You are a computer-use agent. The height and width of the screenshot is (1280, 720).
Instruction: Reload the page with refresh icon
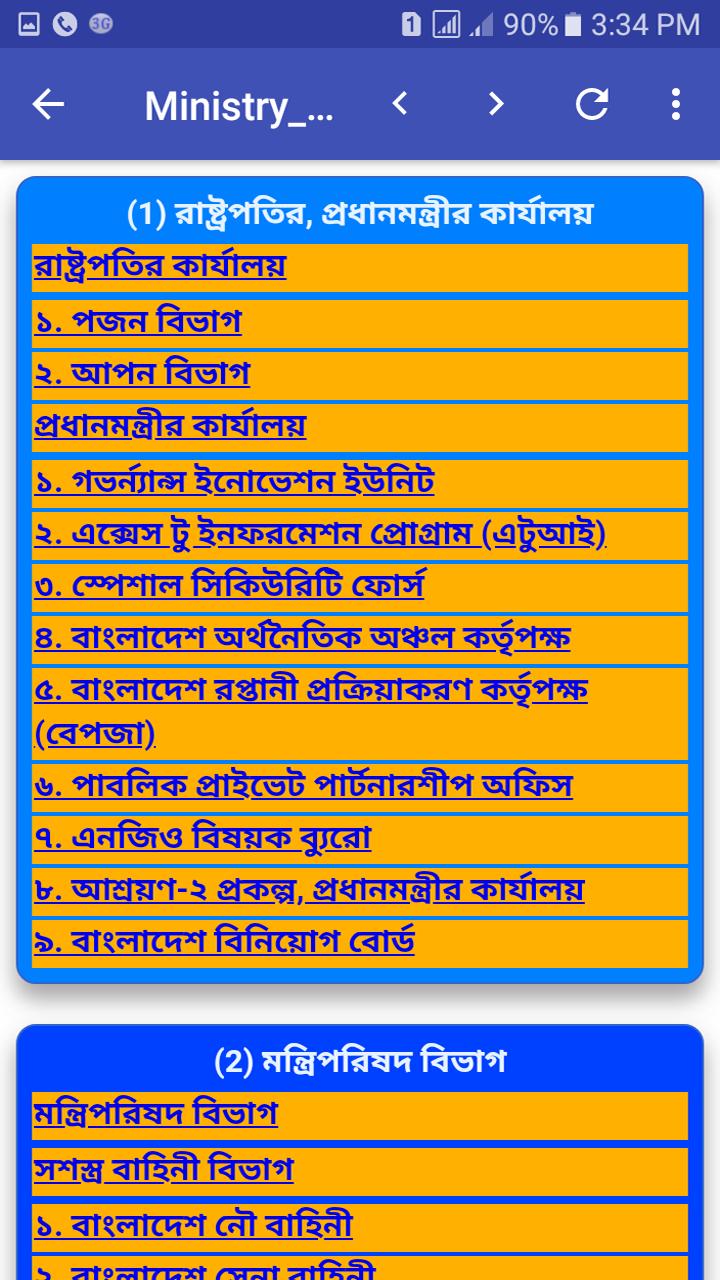(592, 103)
